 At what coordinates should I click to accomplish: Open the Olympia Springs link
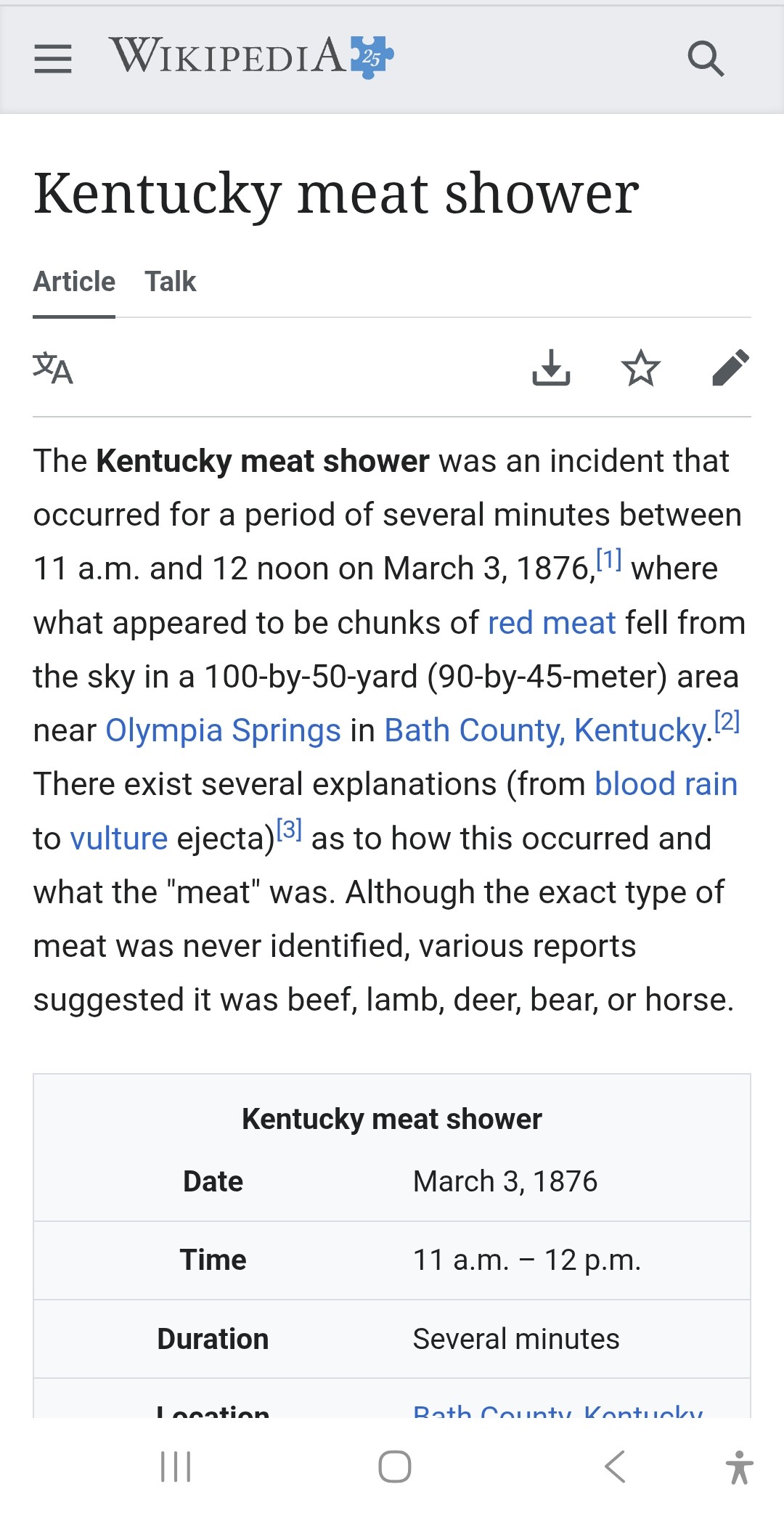[223, 730]
